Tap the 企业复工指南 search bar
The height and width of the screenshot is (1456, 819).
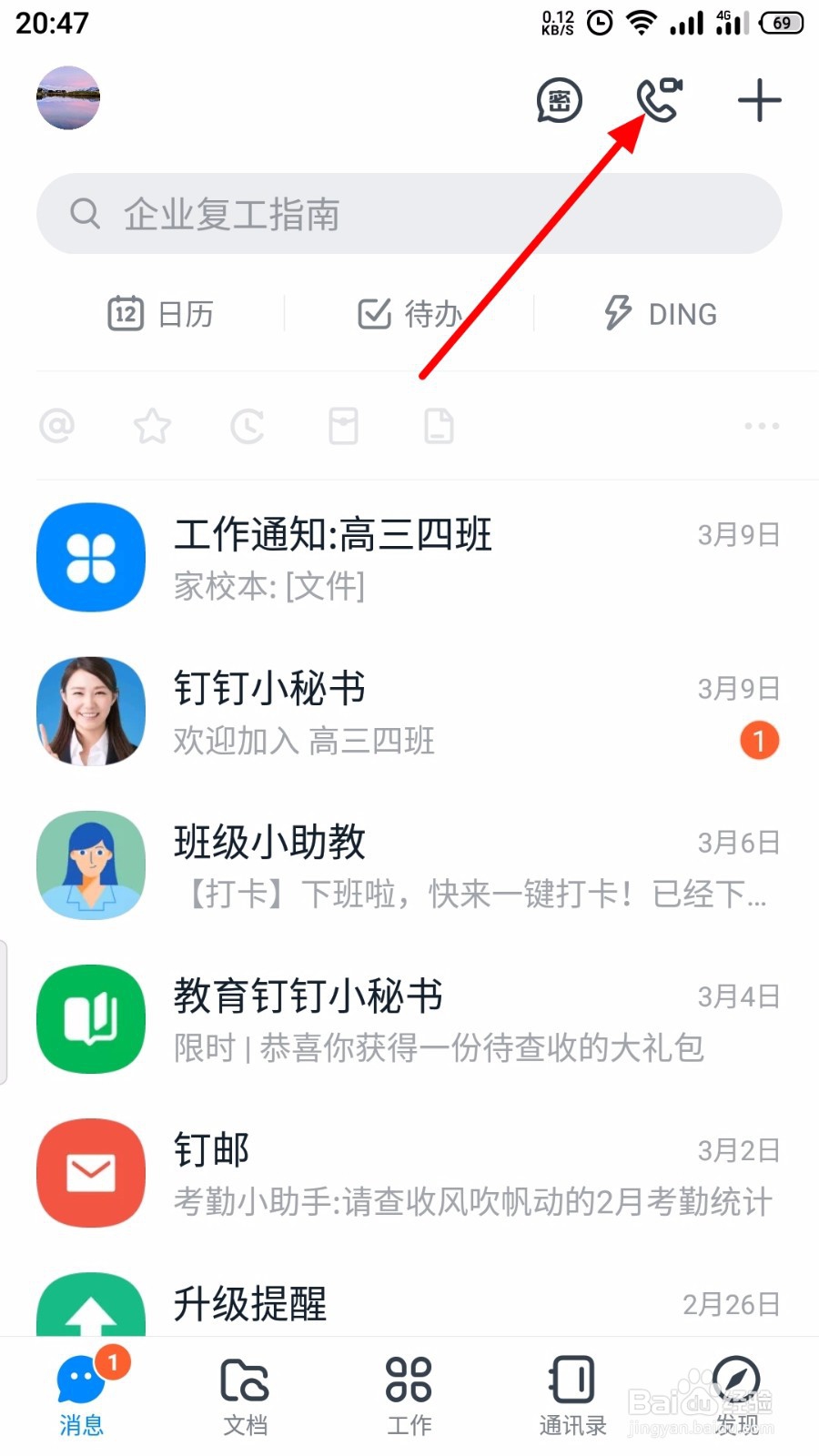point(409,215)
